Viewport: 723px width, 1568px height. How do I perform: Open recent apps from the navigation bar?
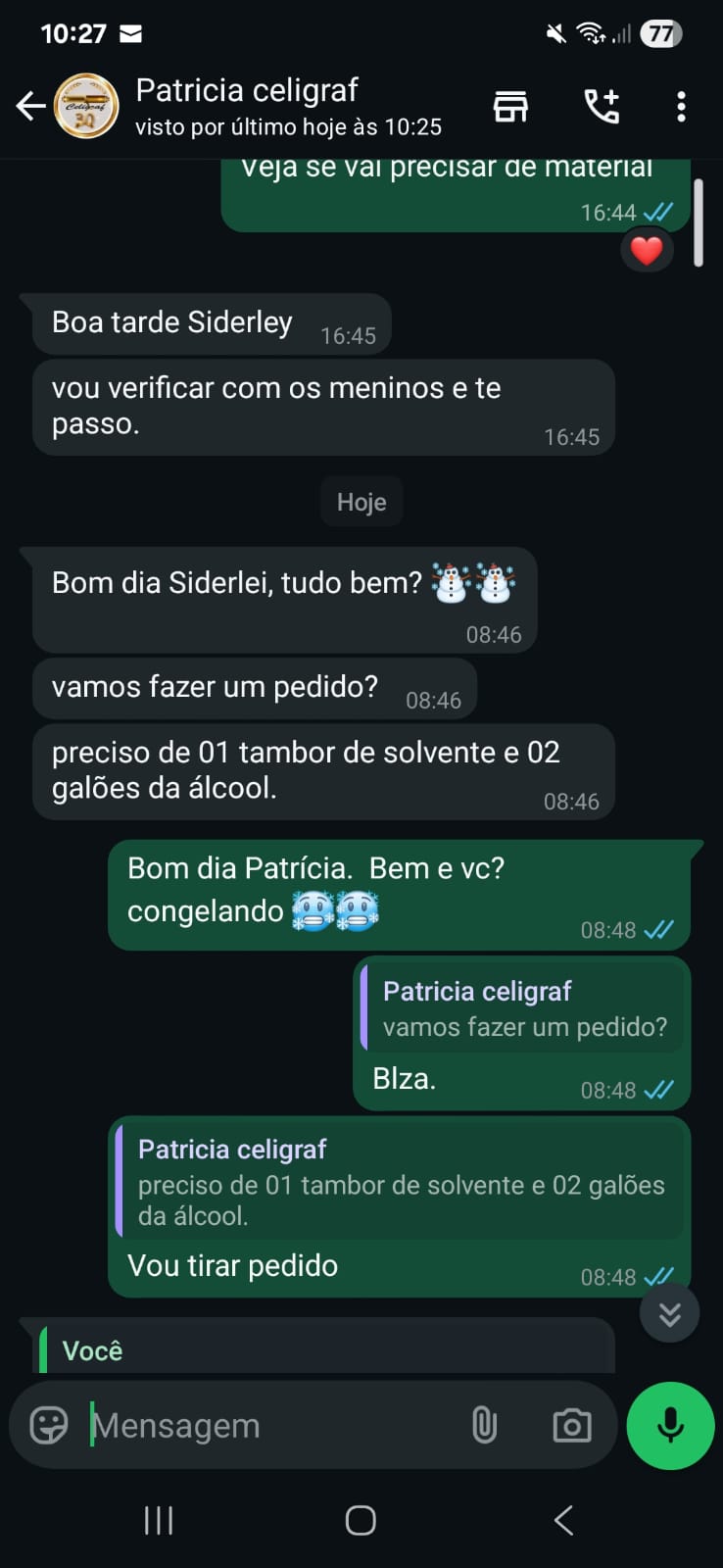click(x=159, y=1520)
